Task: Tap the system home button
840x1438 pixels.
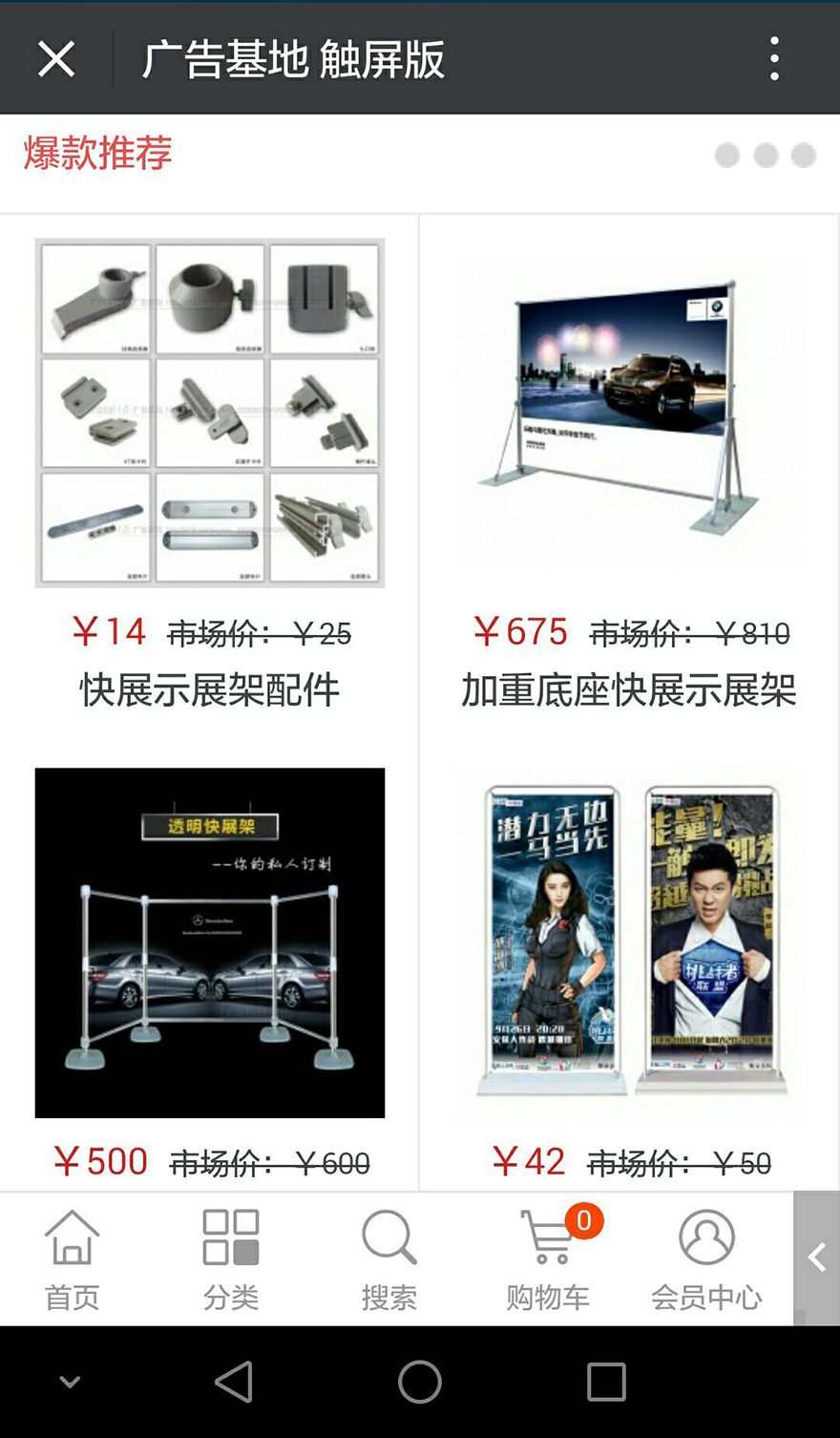Action: (x=420, y=1381)
